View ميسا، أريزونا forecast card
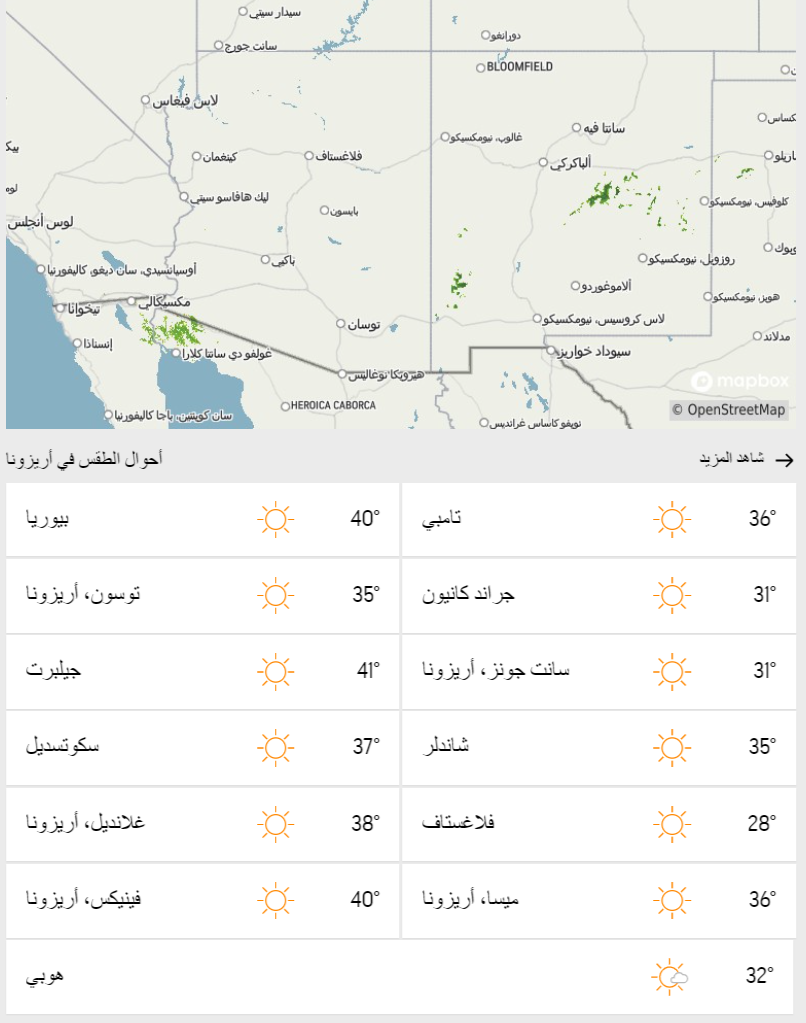The height and width of the screenshot is (1023, 806). 598,899
